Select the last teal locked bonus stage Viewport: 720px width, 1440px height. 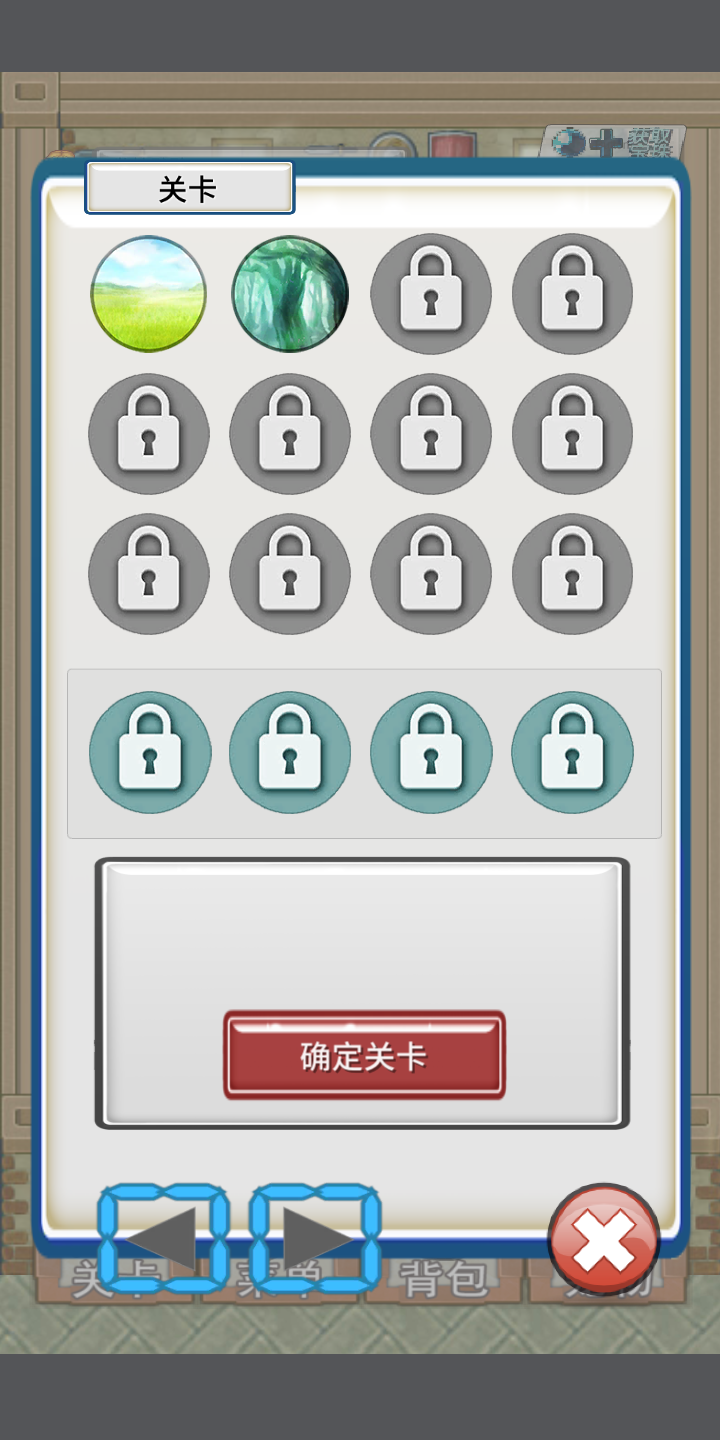572,752
